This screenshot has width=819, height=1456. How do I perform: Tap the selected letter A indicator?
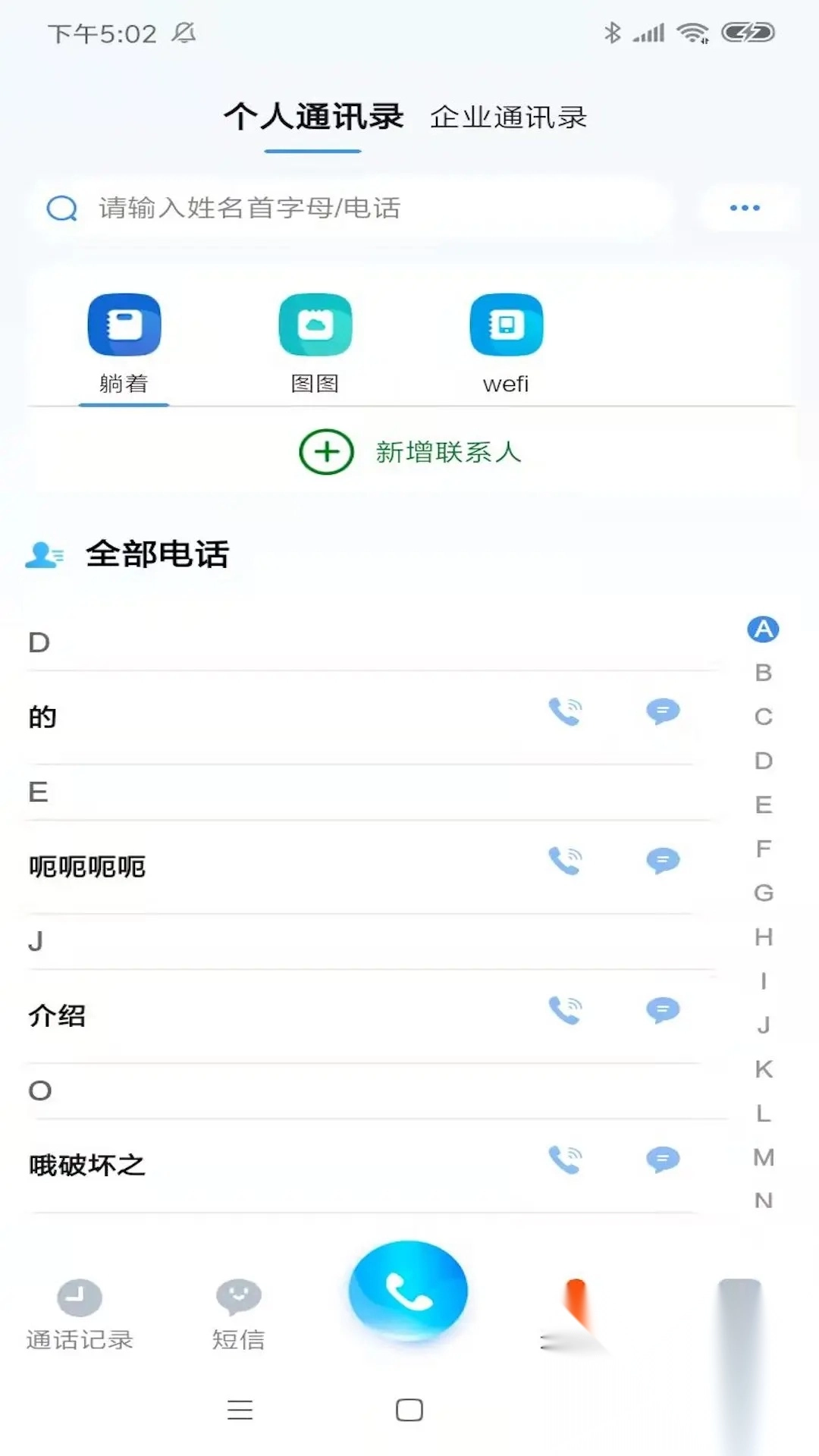tap(764, 629)
